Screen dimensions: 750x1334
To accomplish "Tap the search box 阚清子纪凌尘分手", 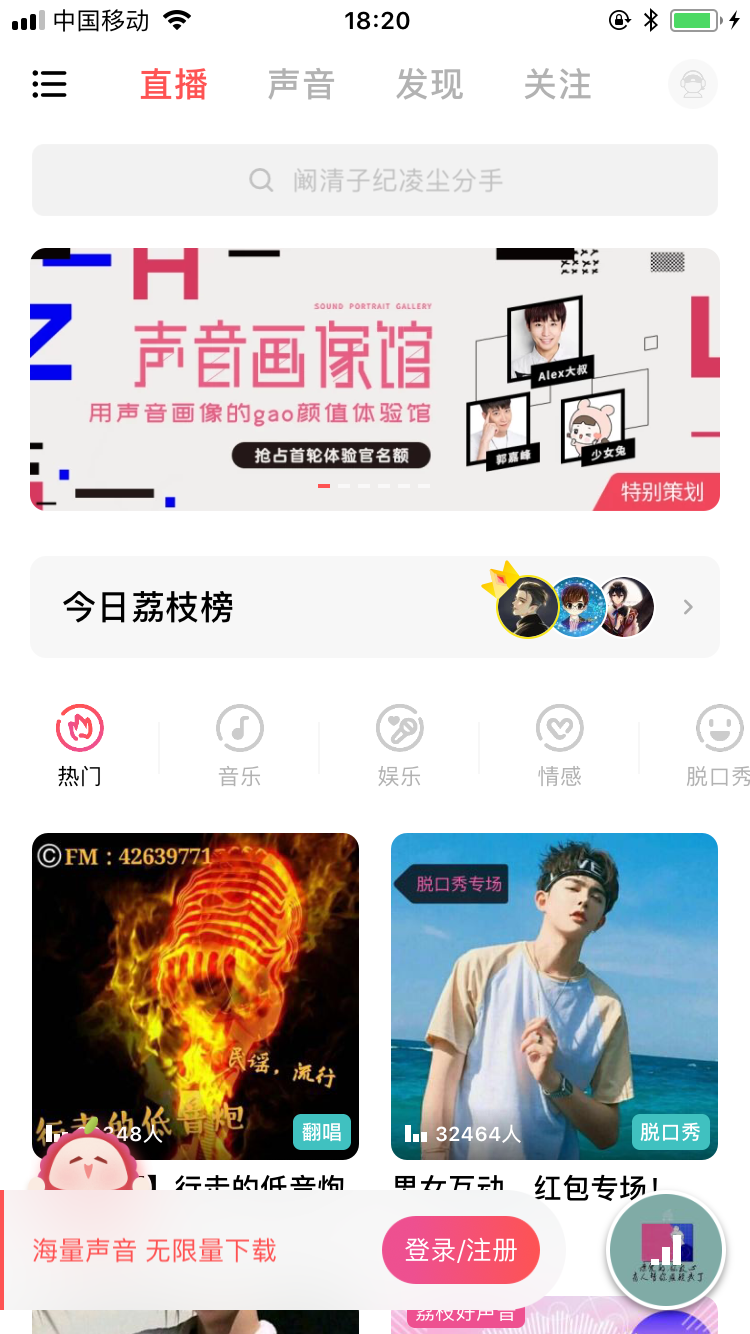I will point(375,180).
